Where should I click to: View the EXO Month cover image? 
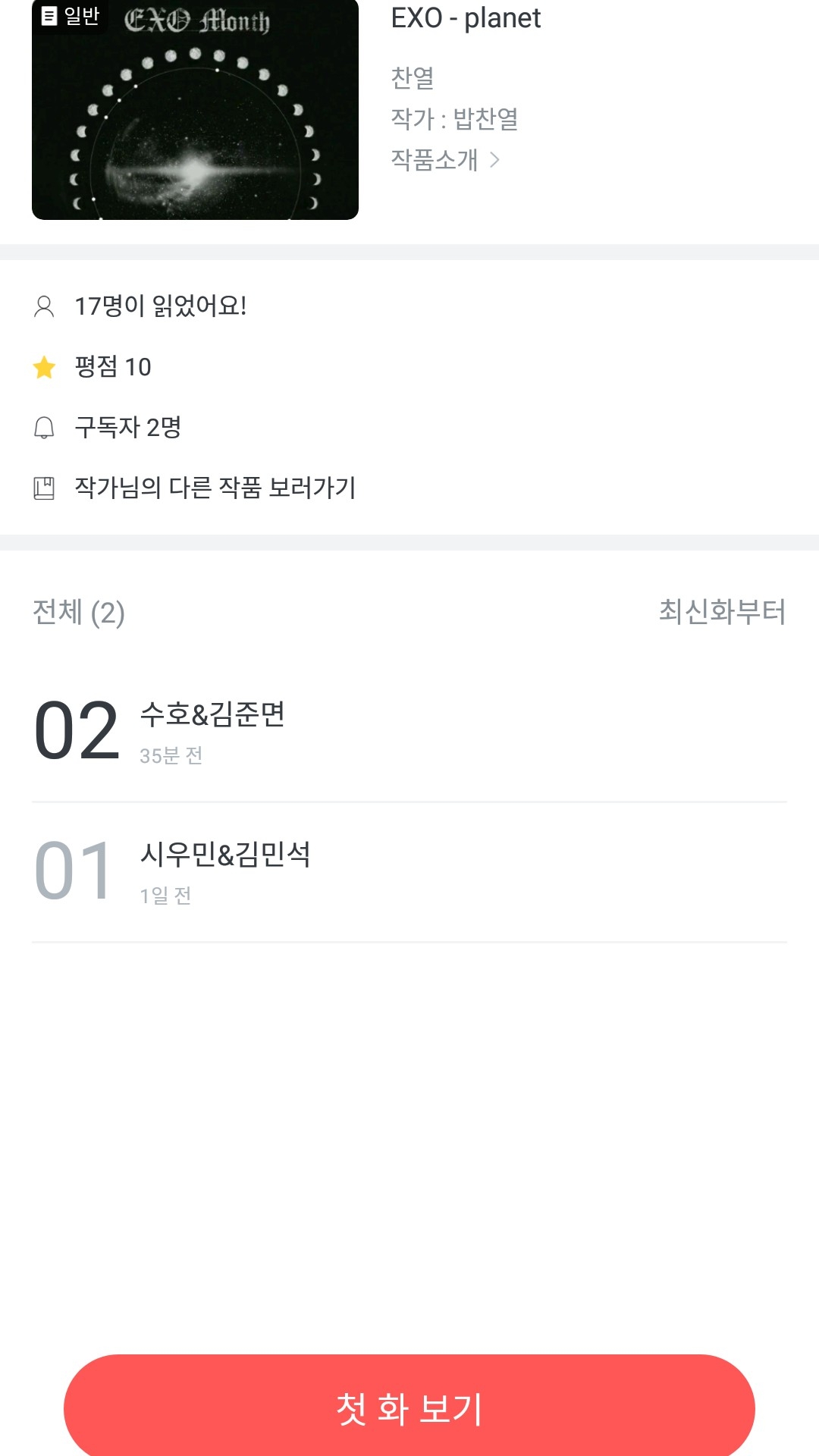tap(195, 110)
